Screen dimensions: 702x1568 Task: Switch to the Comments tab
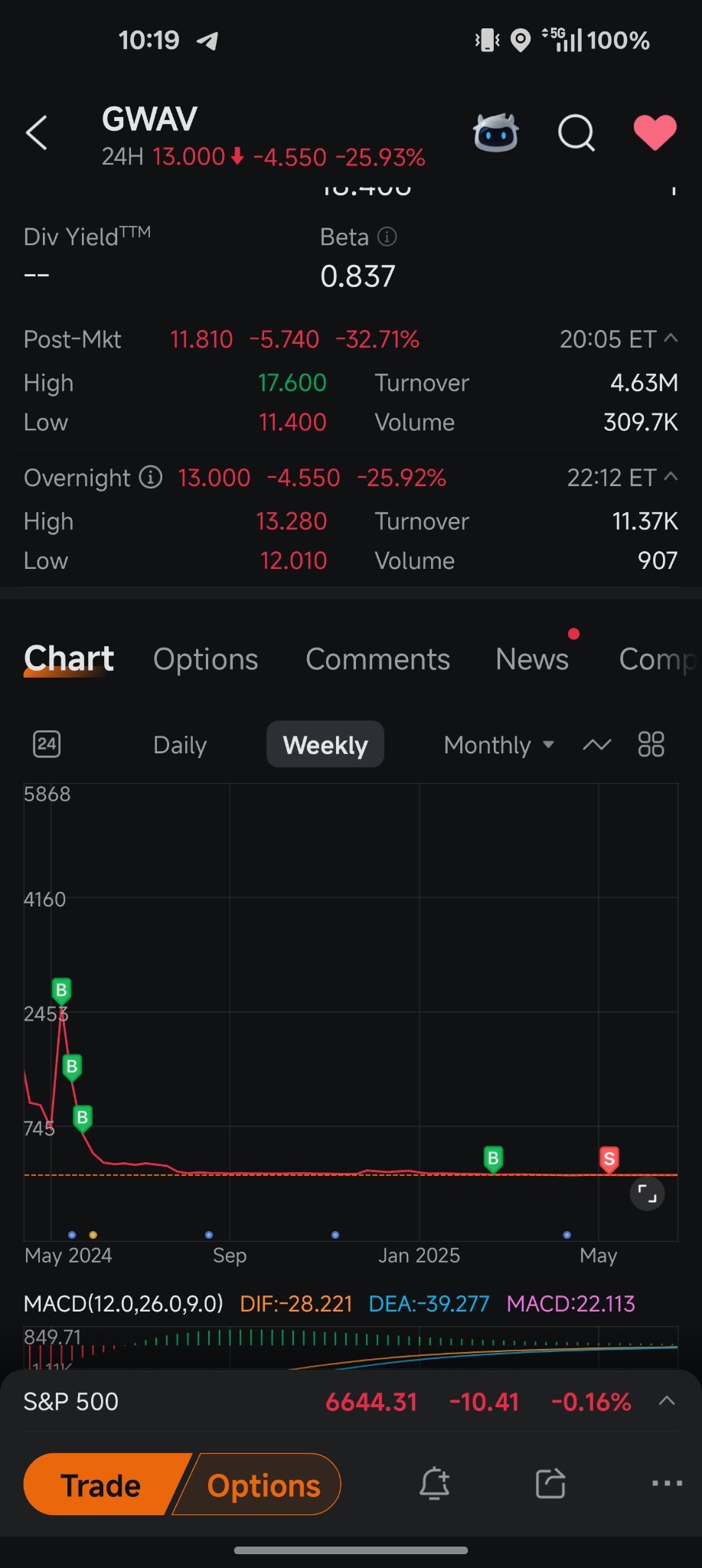(x=377, y=659)
